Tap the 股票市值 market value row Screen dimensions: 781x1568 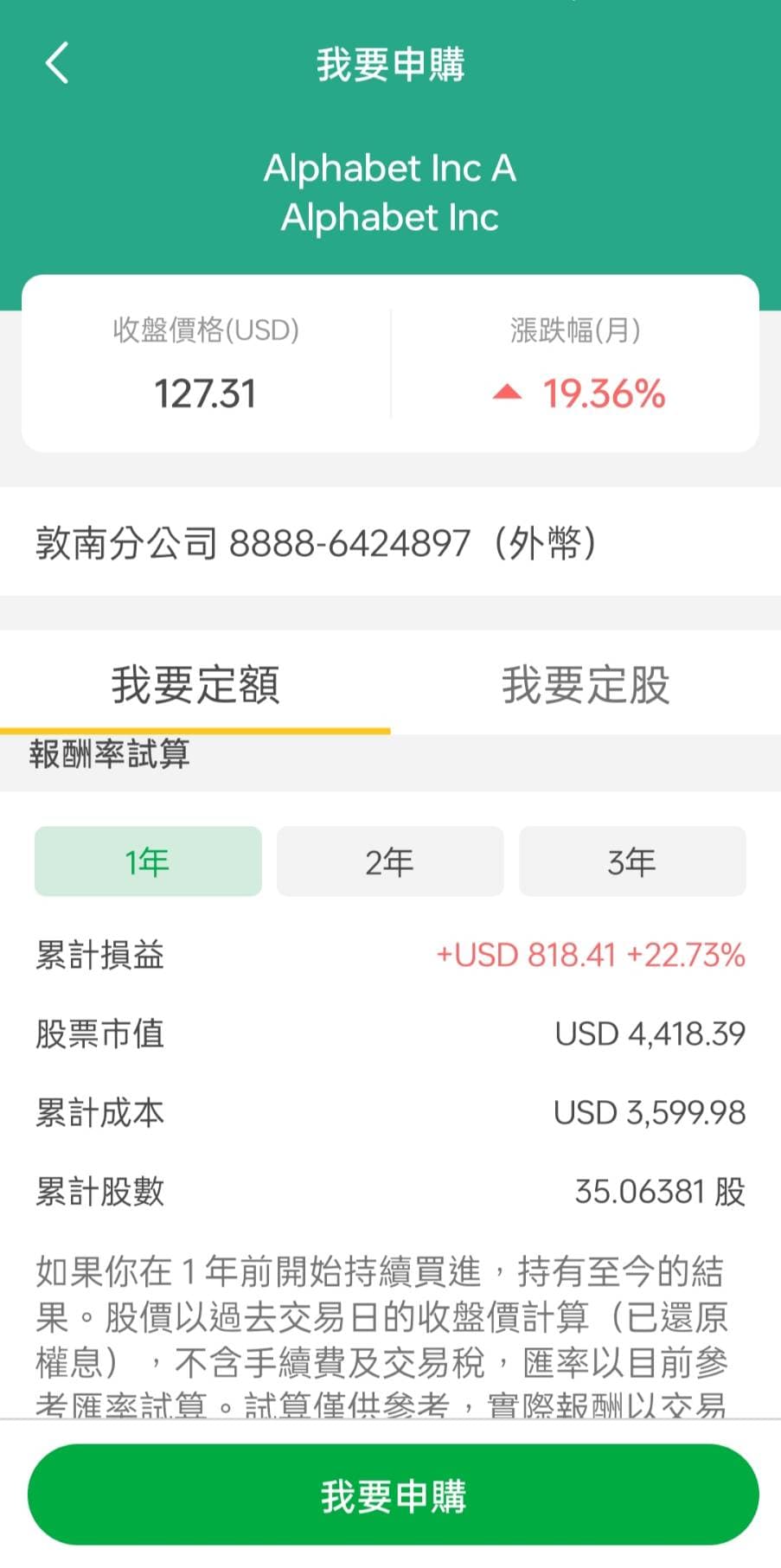point(389,1034)
